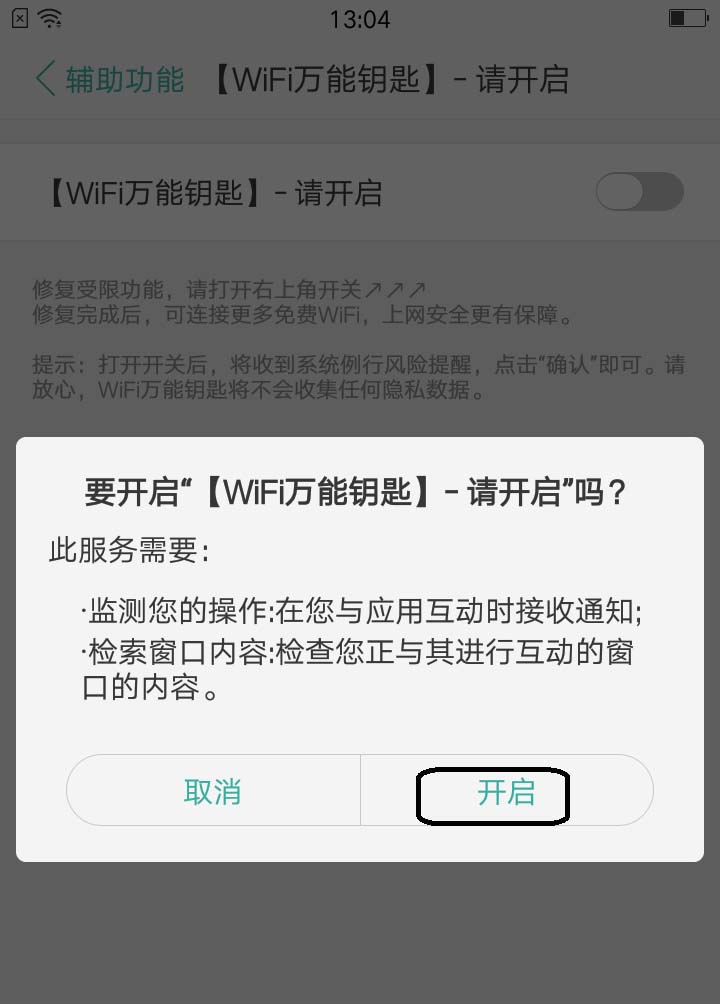Tap 开启 to enable the service
The width and height of the screenshot is (720, 1004).
506,792
